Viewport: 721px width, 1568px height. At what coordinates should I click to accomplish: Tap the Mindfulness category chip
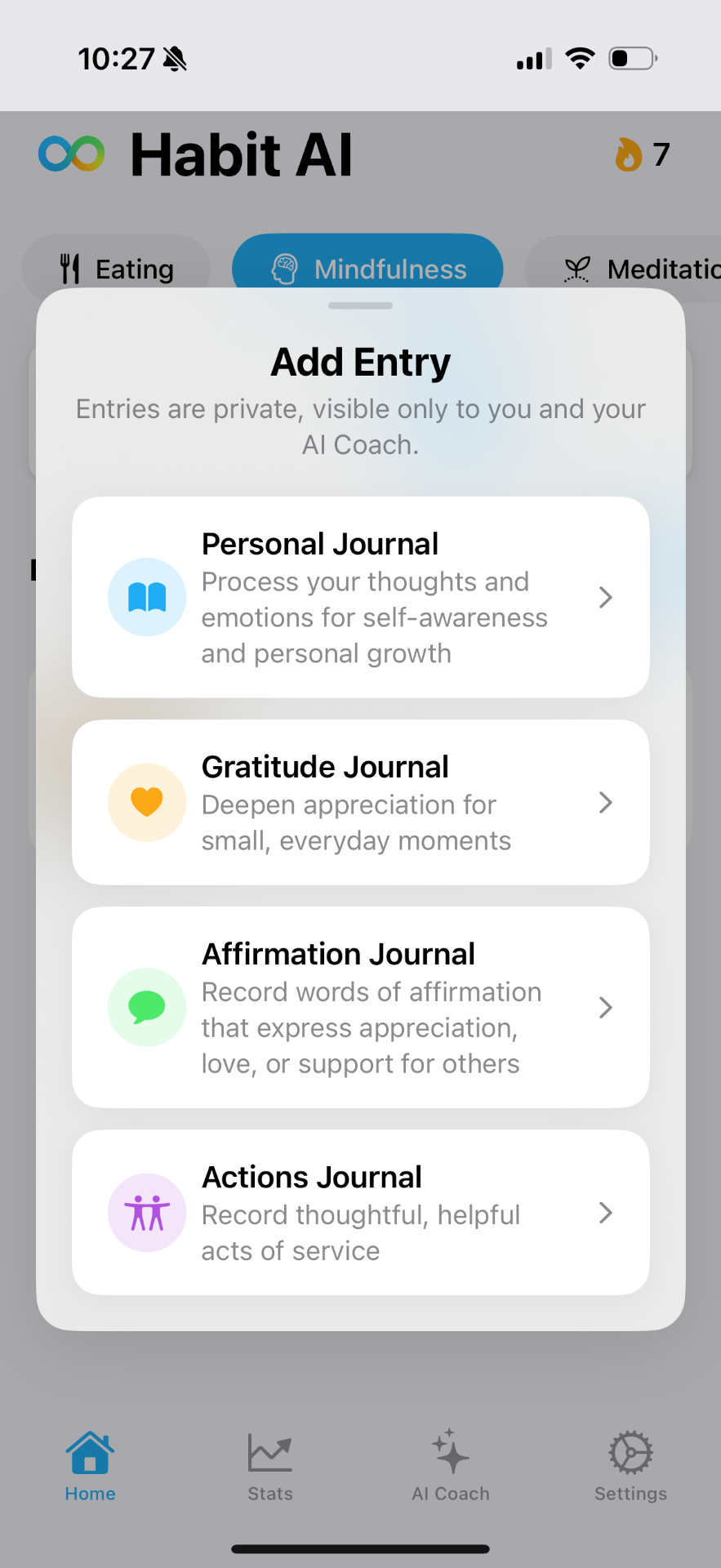367,265
